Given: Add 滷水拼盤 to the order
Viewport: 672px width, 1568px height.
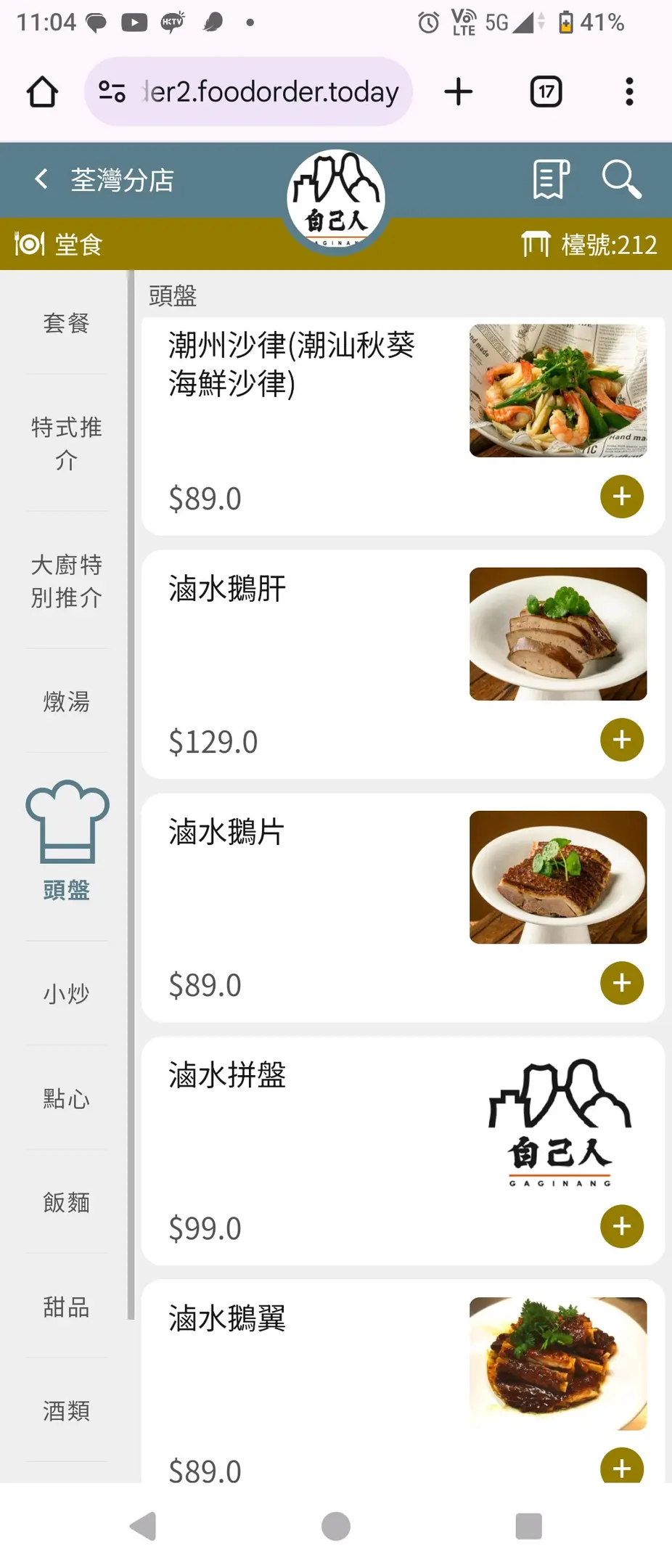Looking at the screenshot, I should click(x=622, y=1227).
